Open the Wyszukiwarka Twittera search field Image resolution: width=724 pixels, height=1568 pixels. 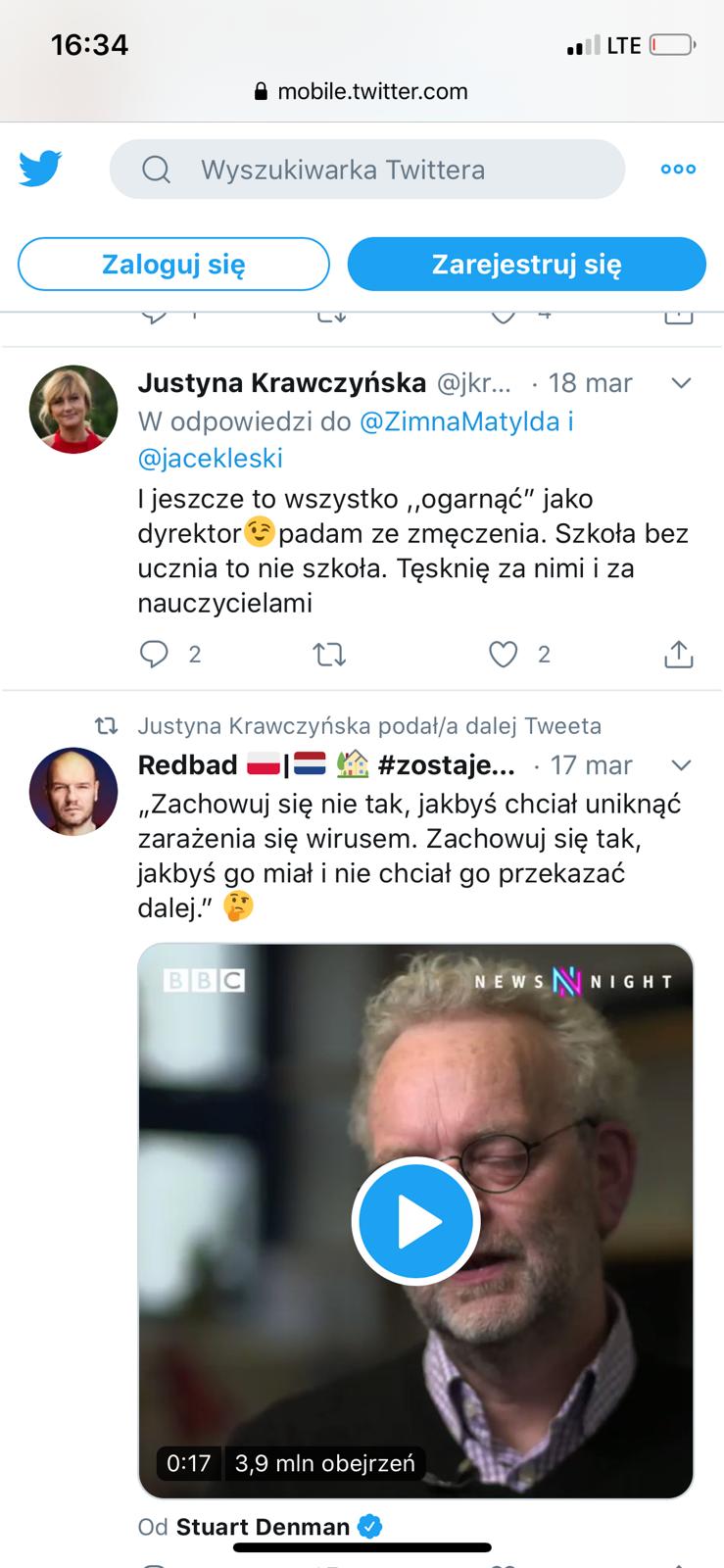(x=367, y=170)
